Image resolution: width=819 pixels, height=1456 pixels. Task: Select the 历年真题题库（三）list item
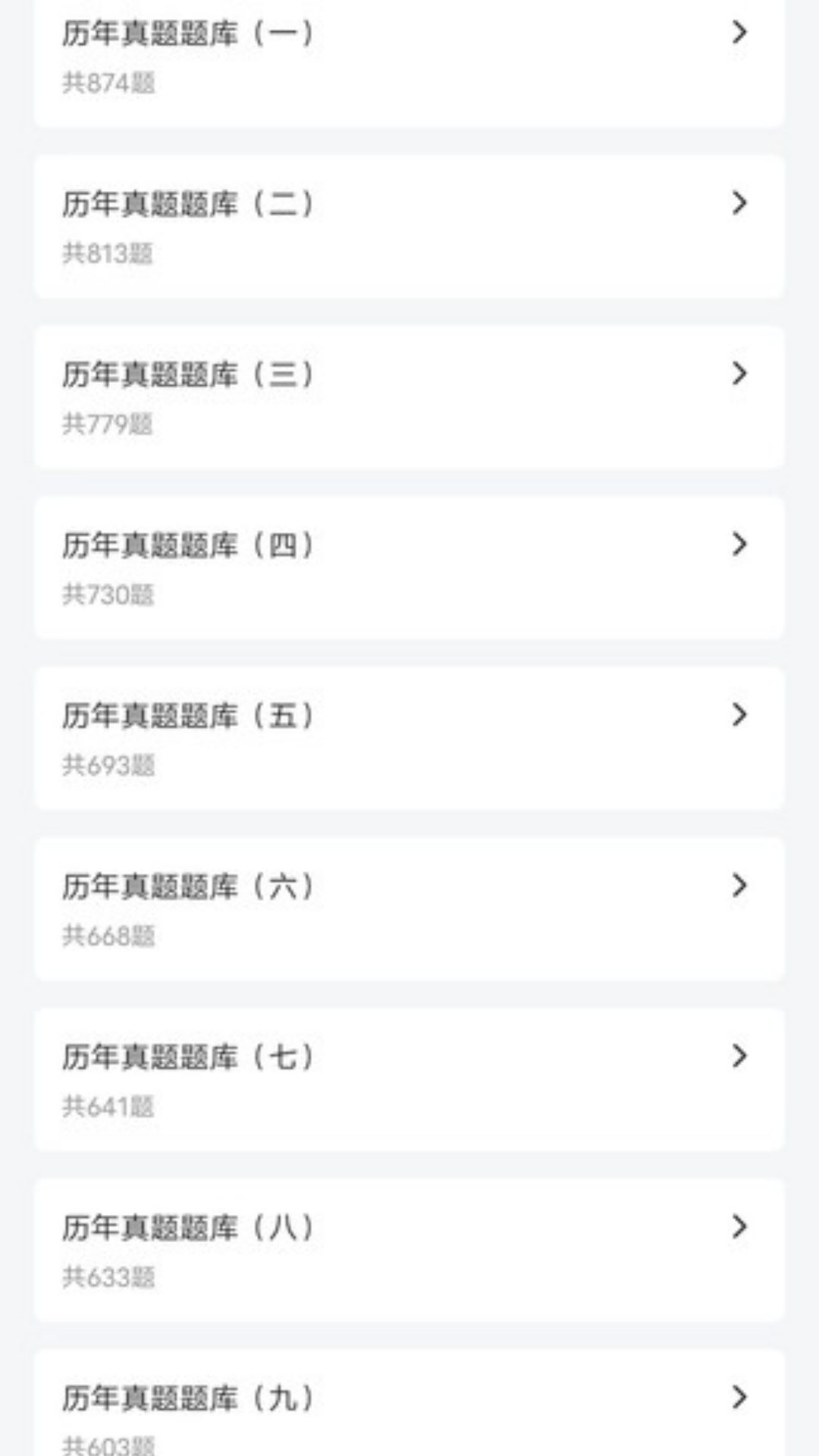click(409, 394)
